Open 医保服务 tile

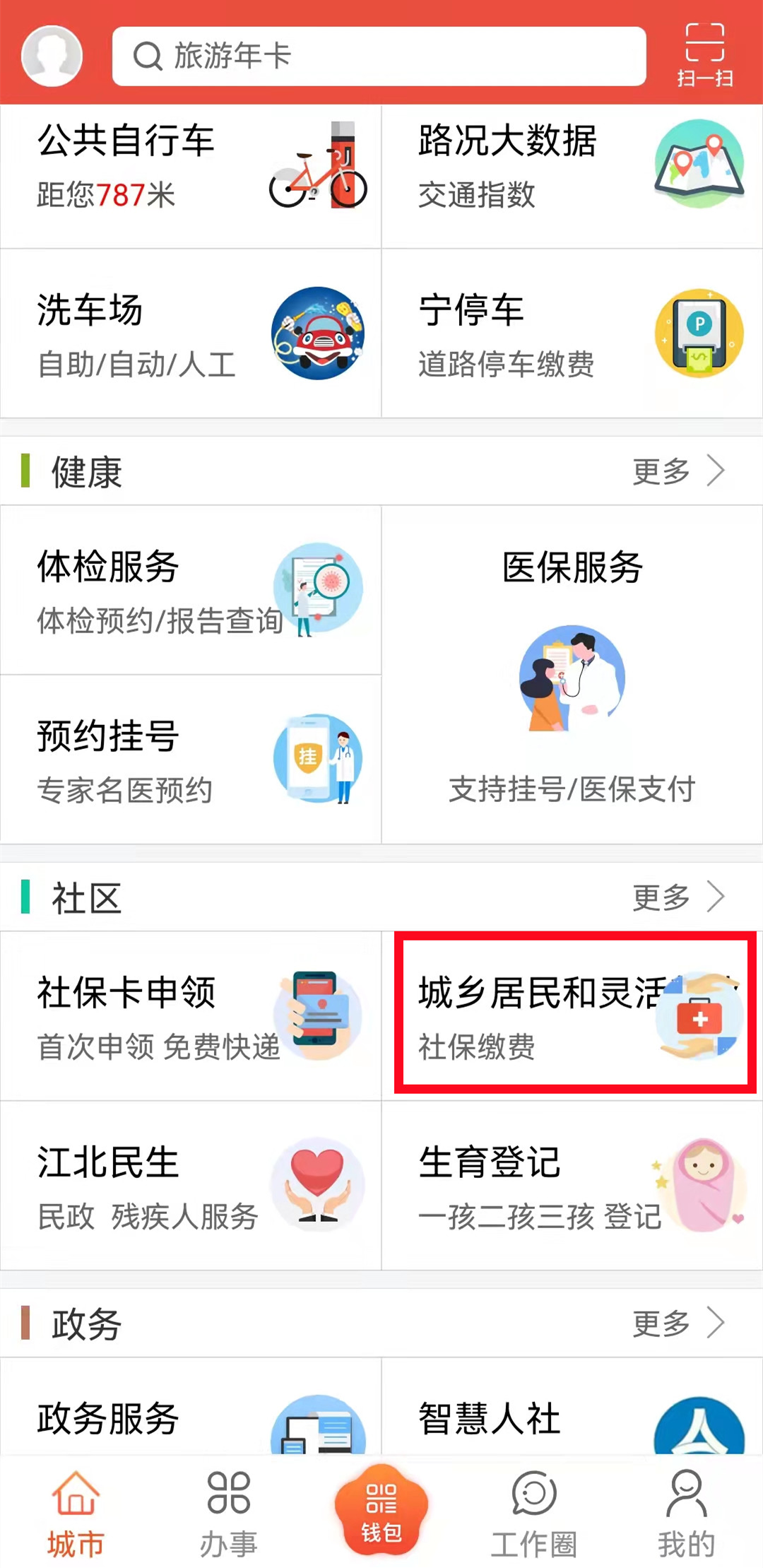click(x=572, y=675)
